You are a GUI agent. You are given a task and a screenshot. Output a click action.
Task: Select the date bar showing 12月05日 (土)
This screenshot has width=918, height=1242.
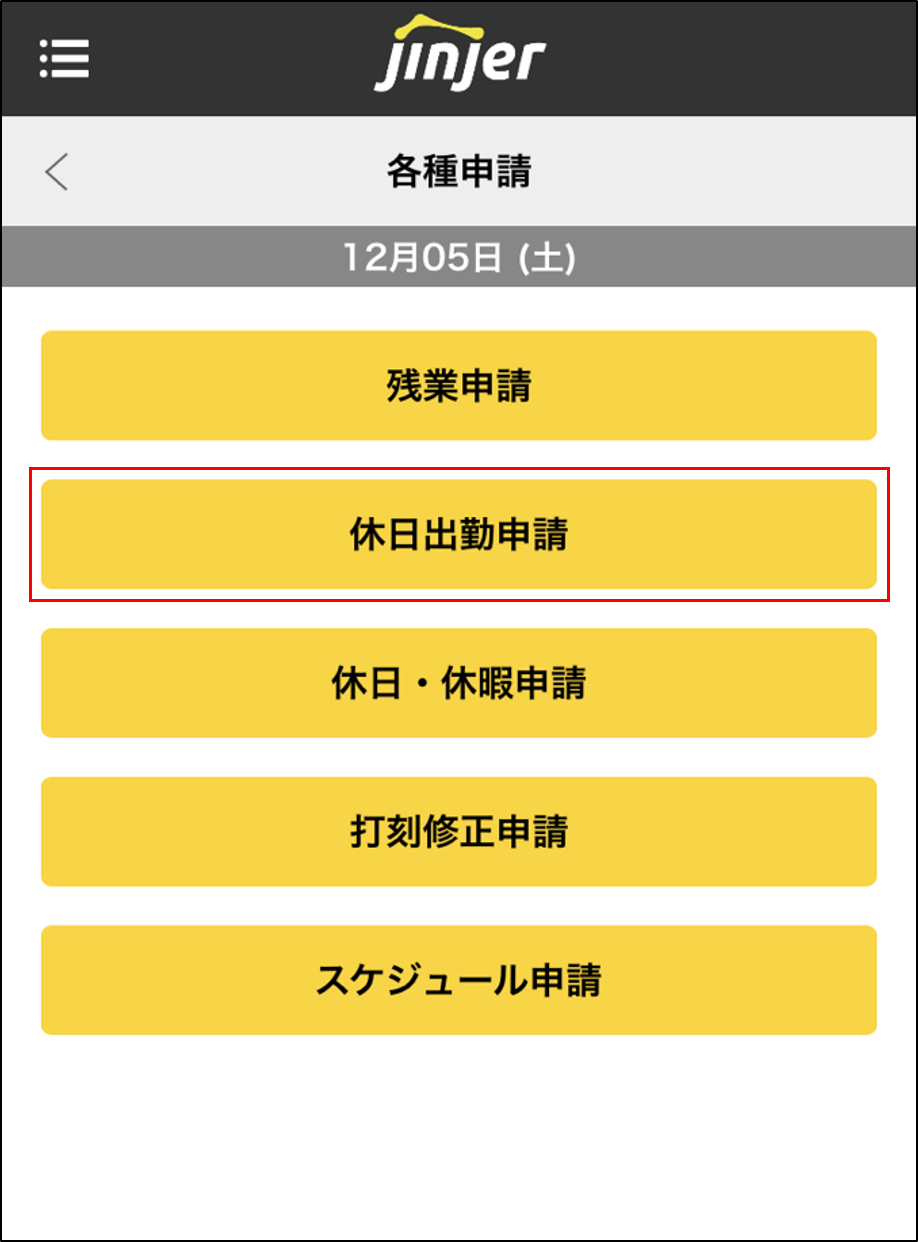[459, 257]
